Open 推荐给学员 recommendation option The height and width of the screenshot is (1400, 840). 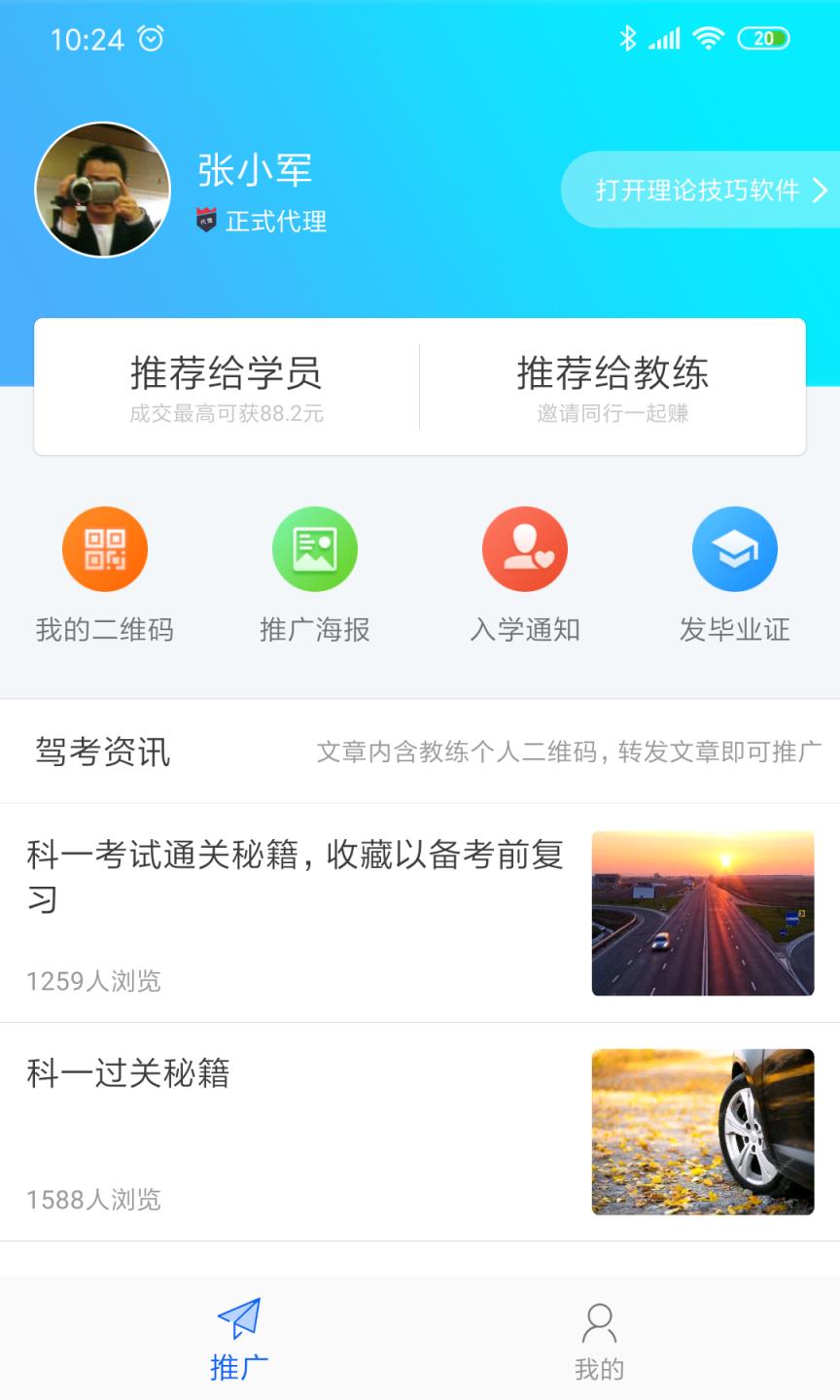pos(227,386)
